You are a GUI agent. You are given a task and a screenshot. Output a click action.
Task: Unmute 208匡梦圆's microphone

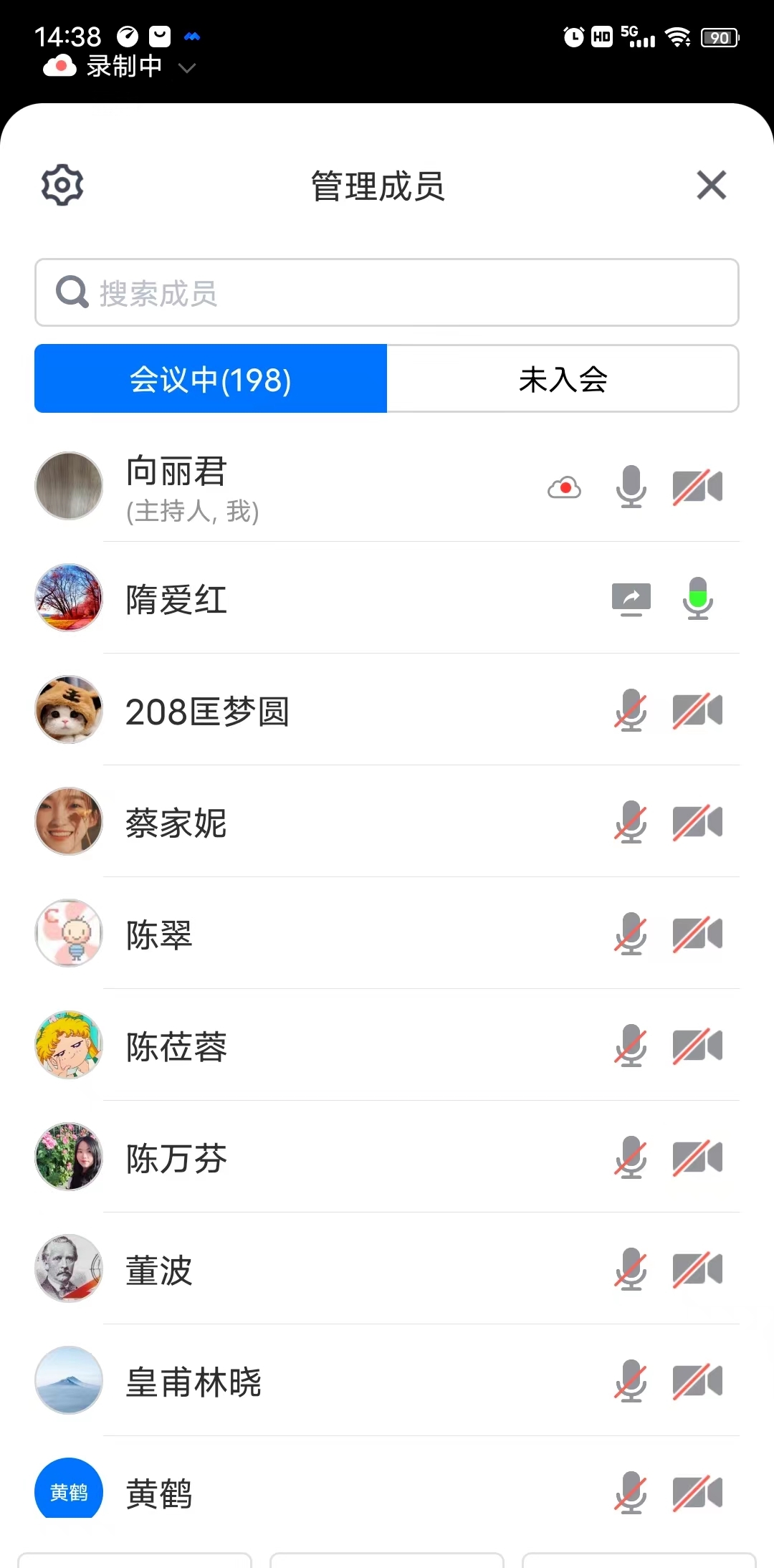pos(631,711)
